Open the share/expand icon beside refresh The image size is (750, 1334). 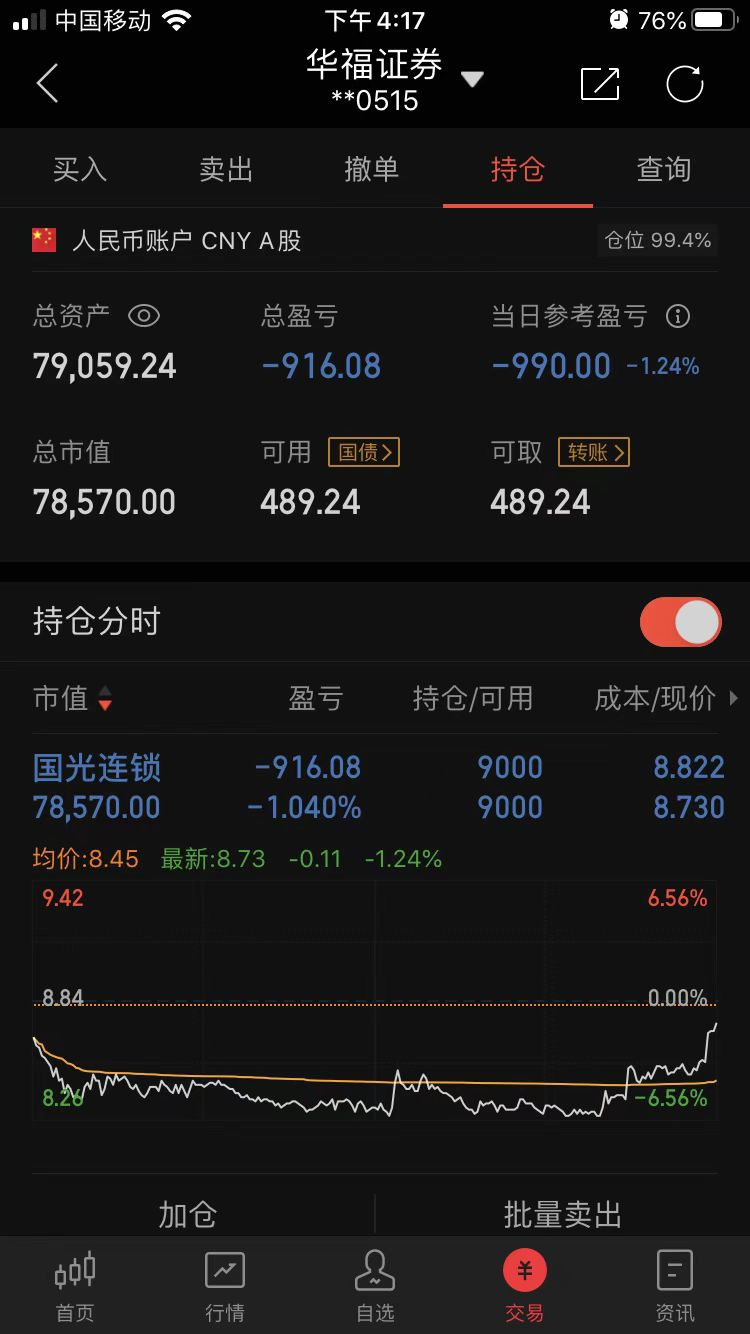click(599, 83)
